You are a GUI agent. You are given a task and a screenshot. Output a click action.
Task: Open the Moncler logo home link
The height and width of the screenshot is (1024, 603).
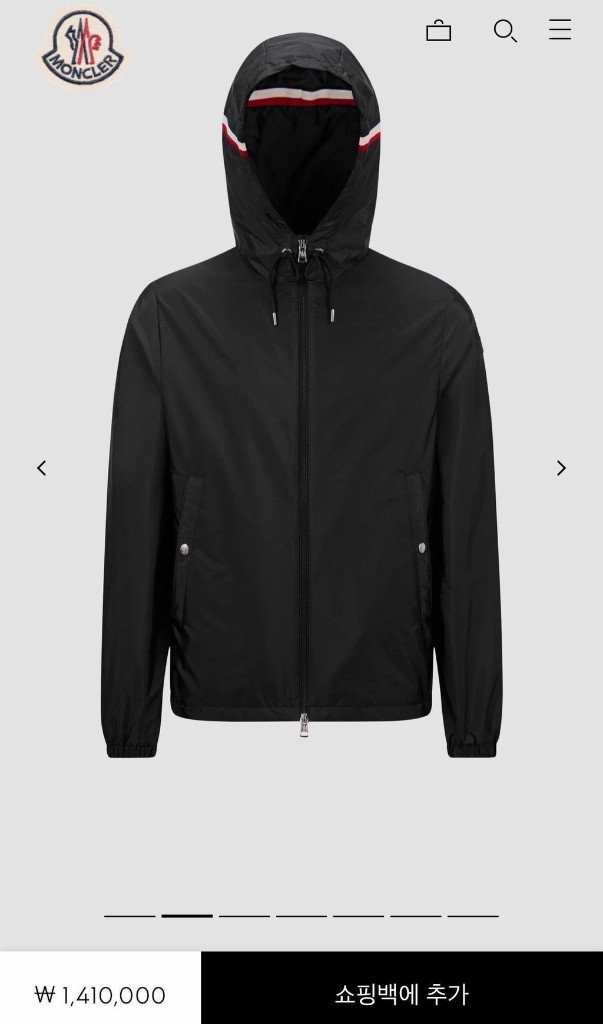[82, 47]
